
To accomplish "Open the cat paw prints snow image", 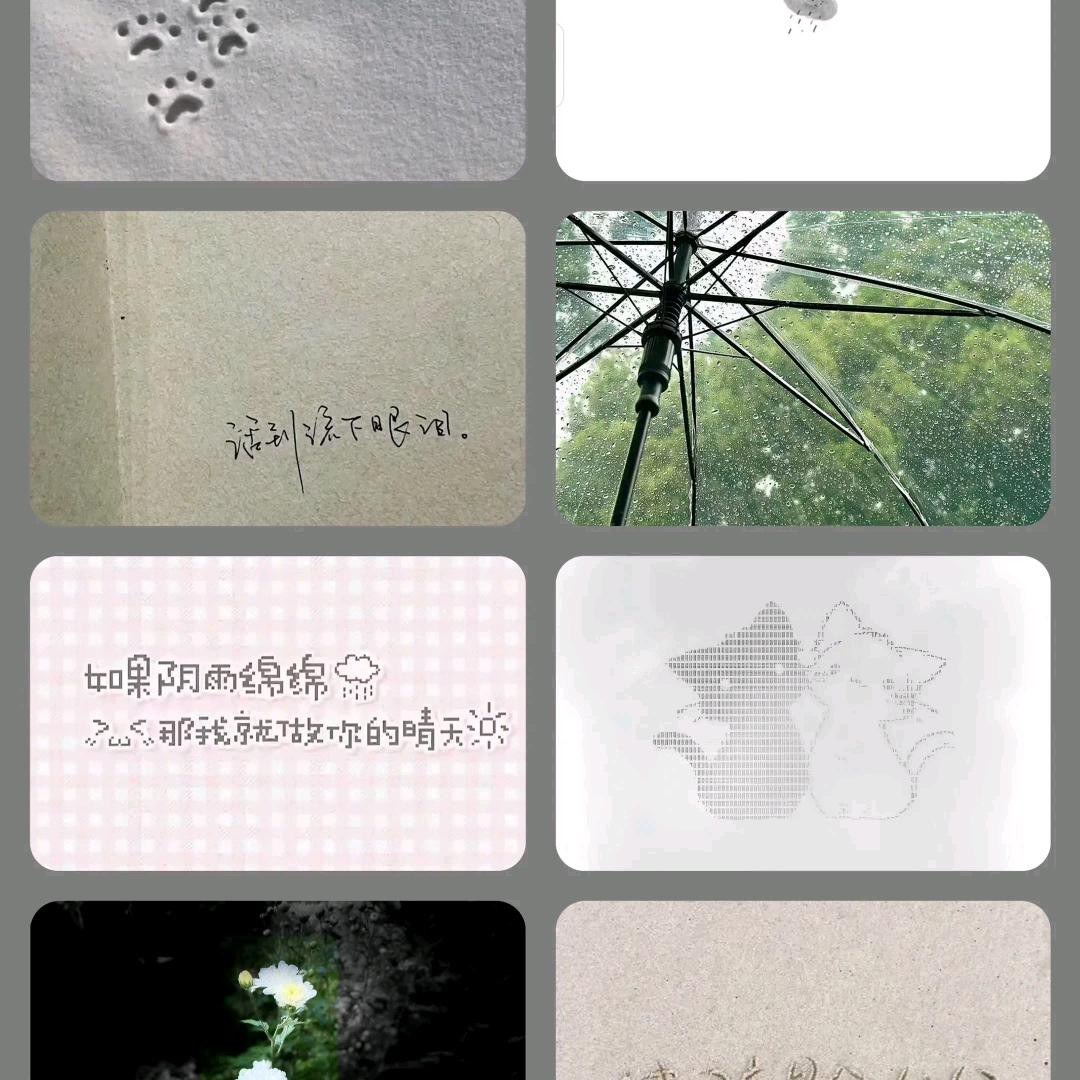I will 277,90.
